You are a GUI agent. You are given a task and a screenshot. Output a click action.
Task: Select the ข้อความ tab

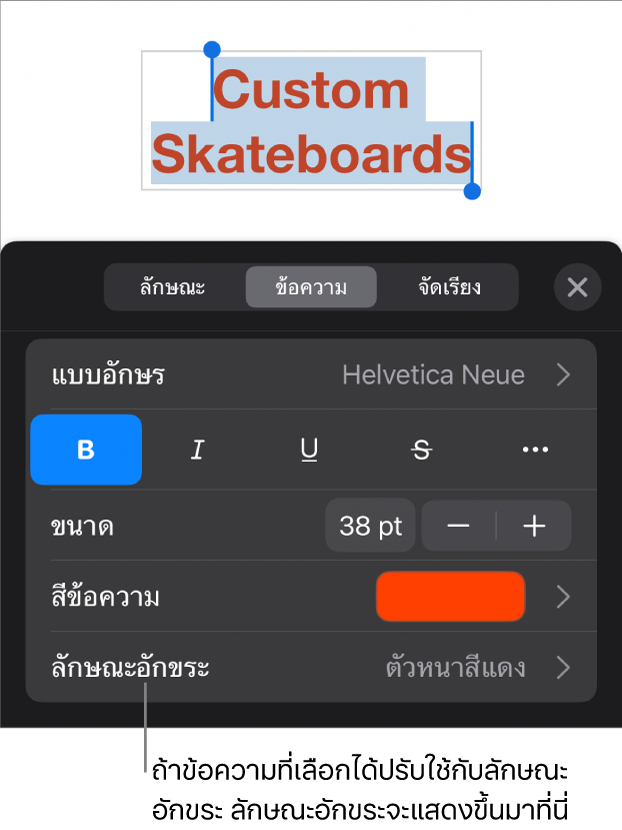(x=311, y=288)
